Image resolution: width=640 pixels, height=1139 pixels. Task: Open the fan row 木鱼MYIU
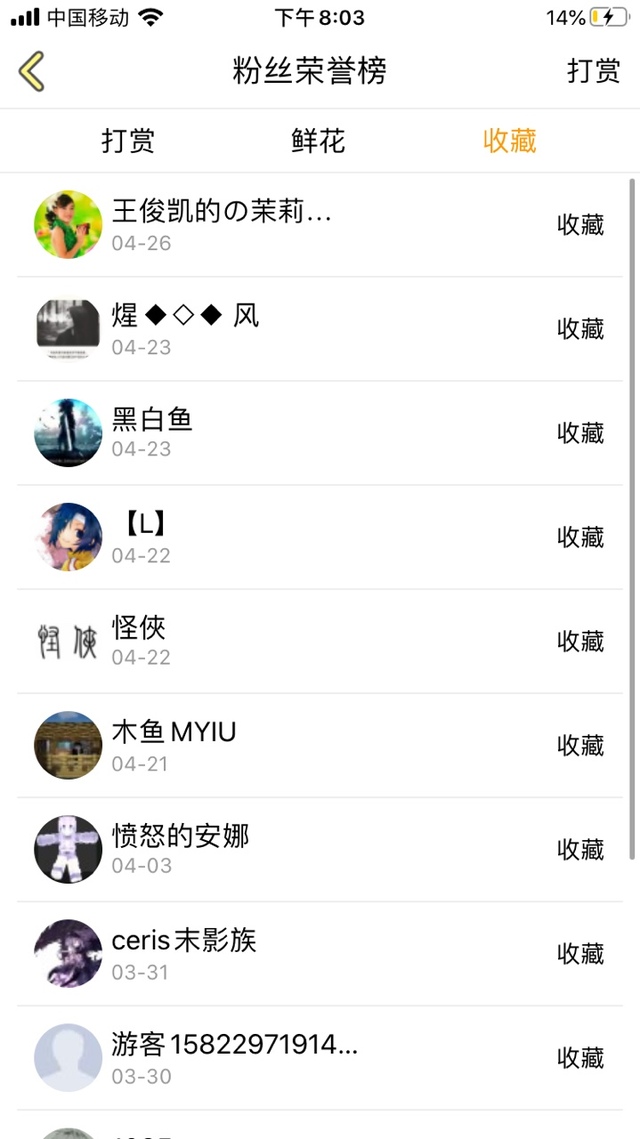[320, 745]
